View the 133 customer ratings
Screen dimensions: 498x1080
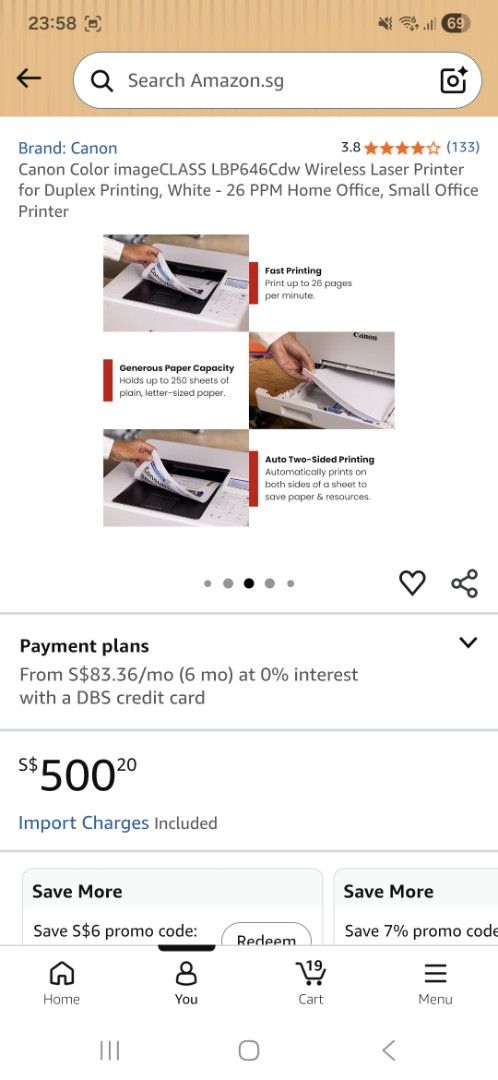click(463, 147)
